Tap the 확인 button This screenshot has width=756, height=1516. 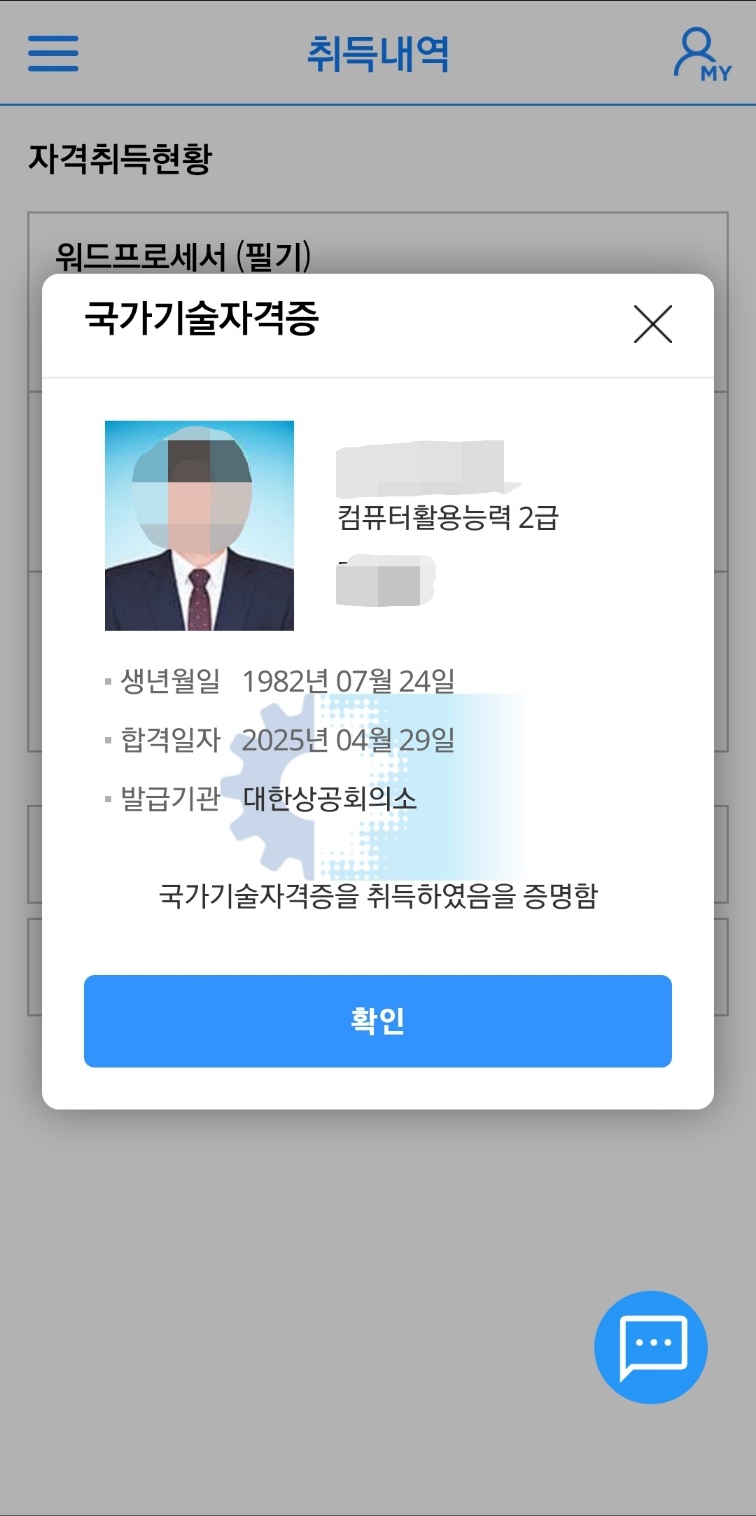pos(377,1021)
